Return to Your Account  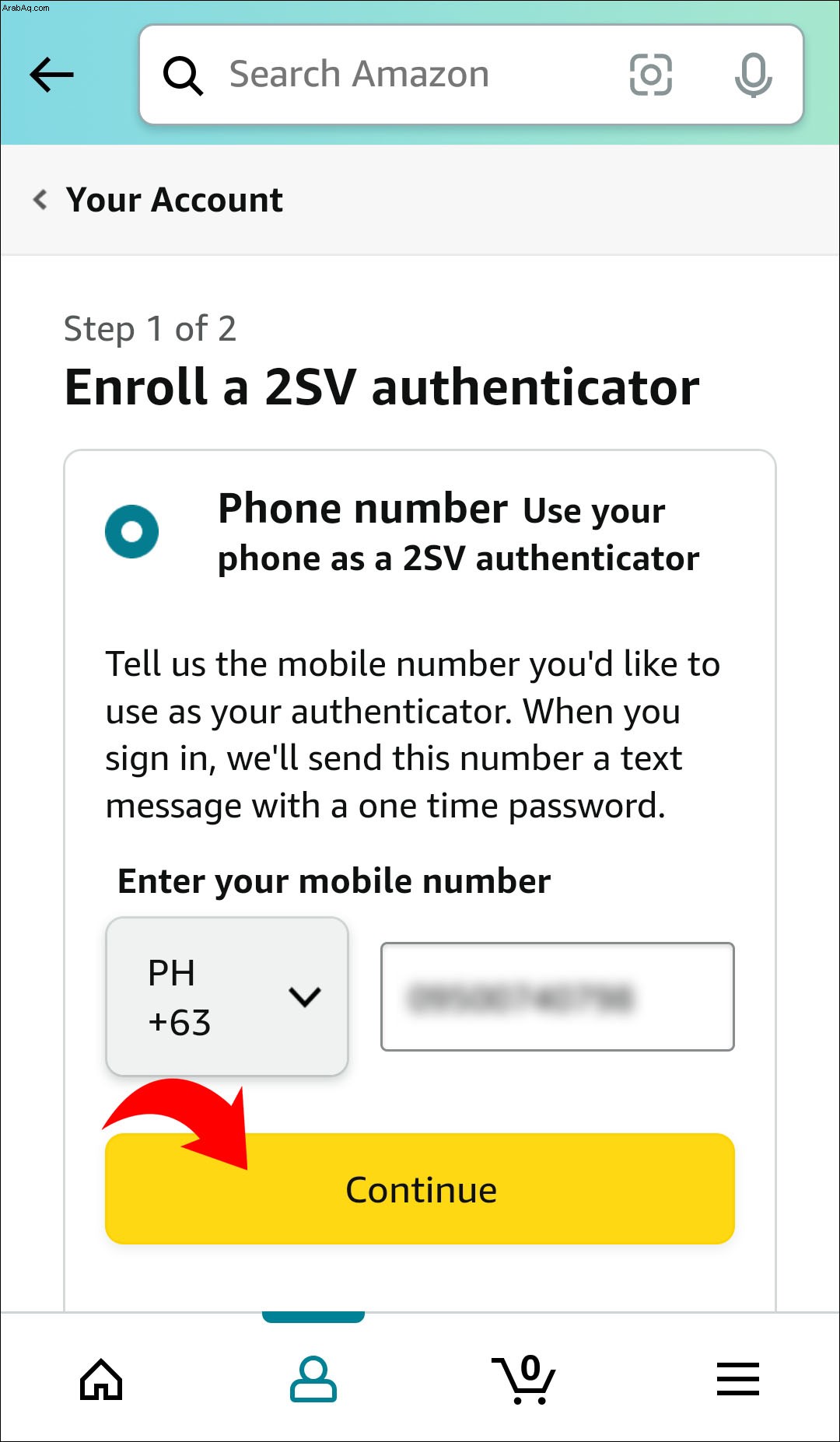click(159, 200)
